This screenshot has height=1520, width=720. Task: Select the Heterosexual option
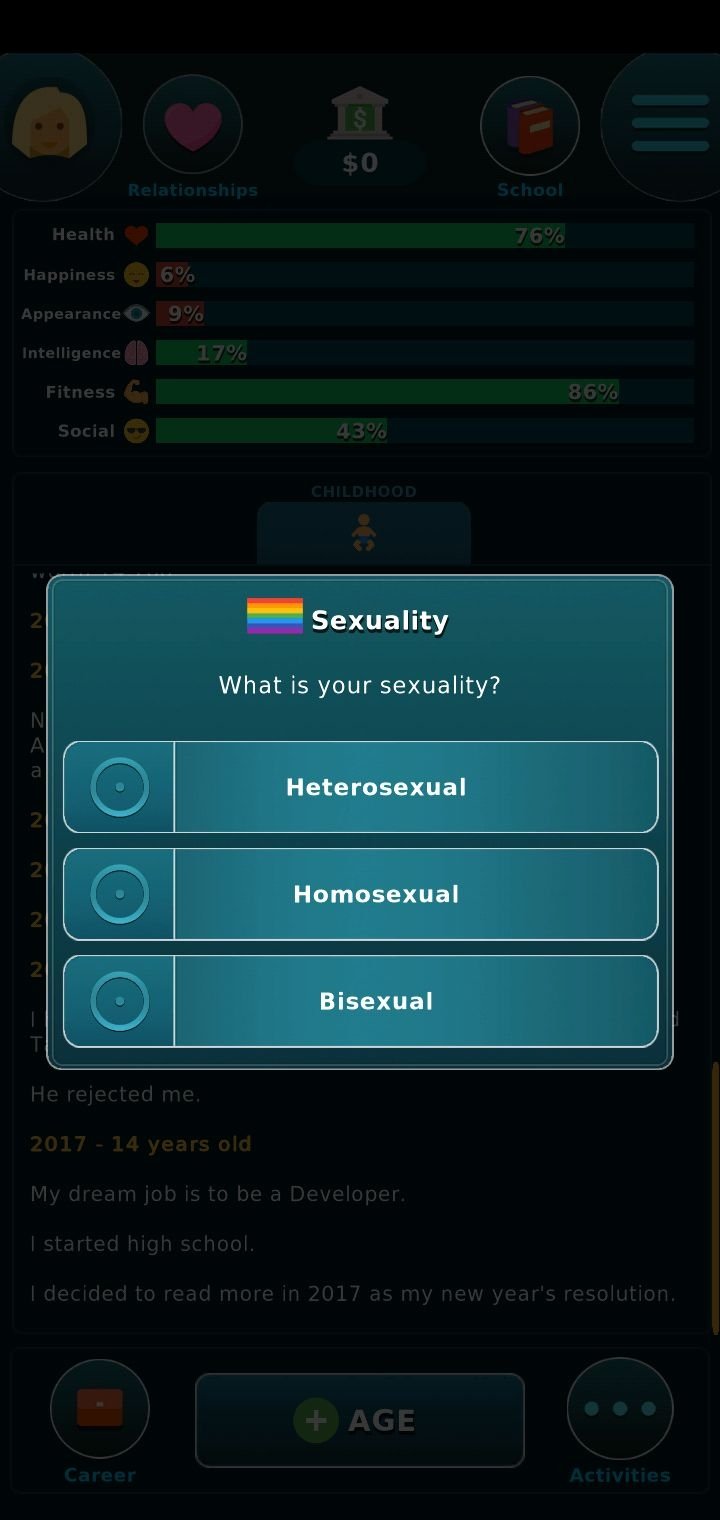pyautogui.click(x=360, y=787)
